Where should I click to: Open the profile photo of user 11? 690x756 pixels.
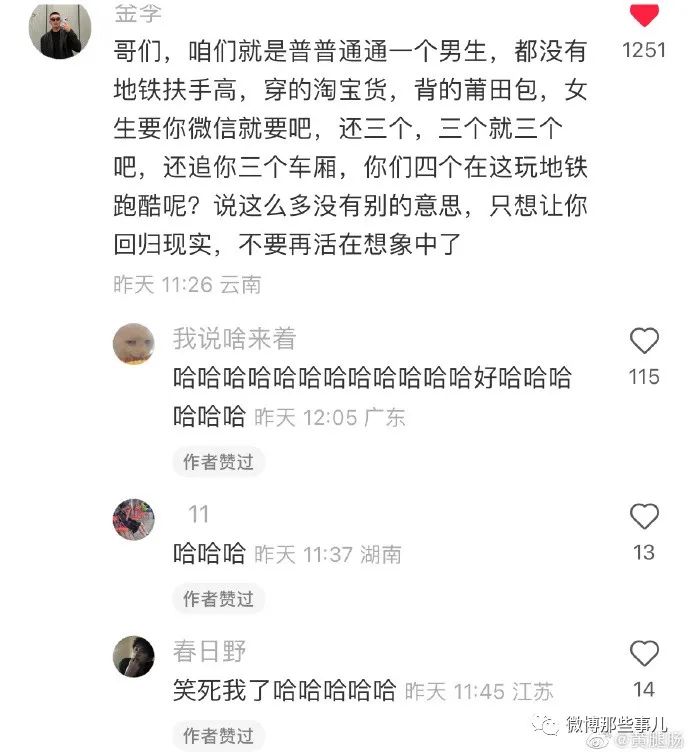point(133,520)
